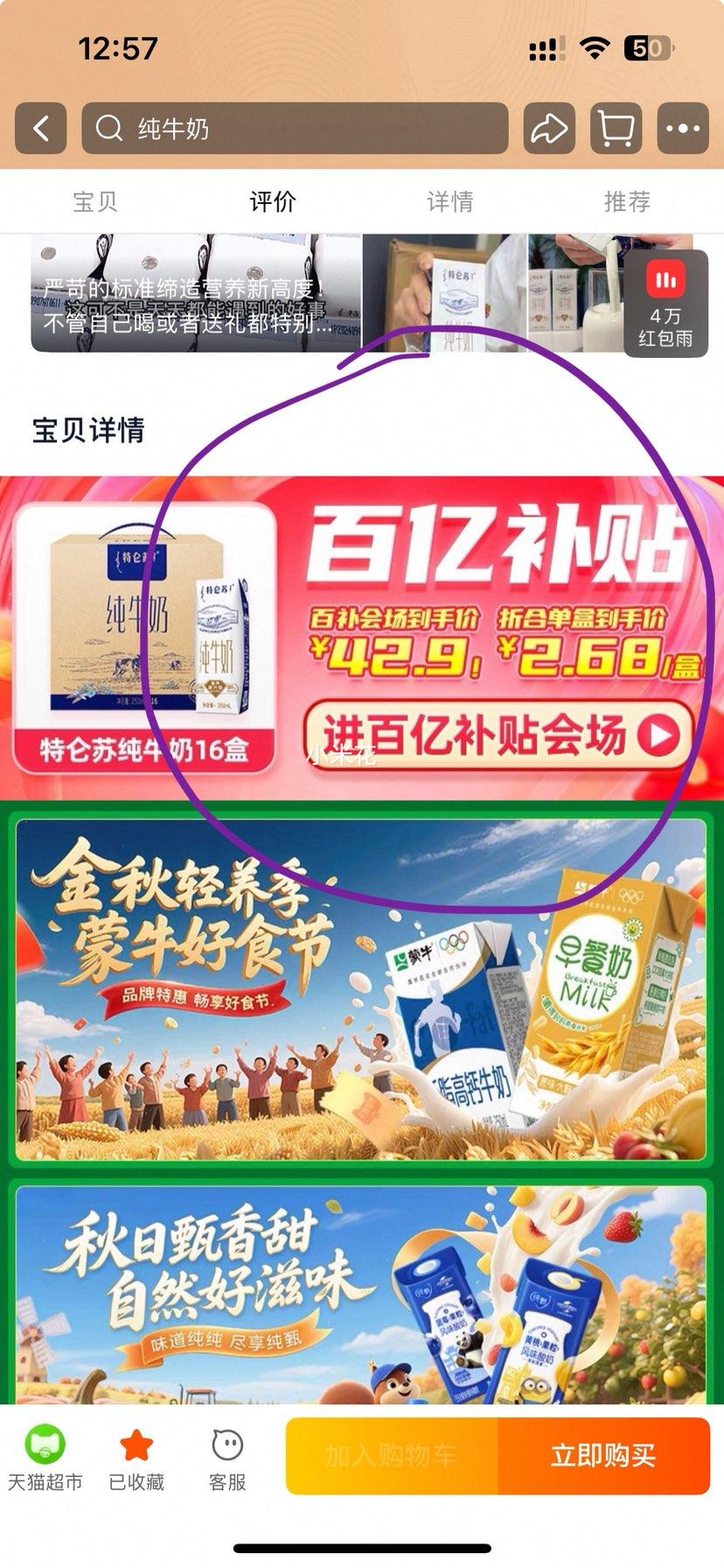This screenshot has width=724, height=1568.
Task: Tap 加入购物车 button
Action: 392,1456
